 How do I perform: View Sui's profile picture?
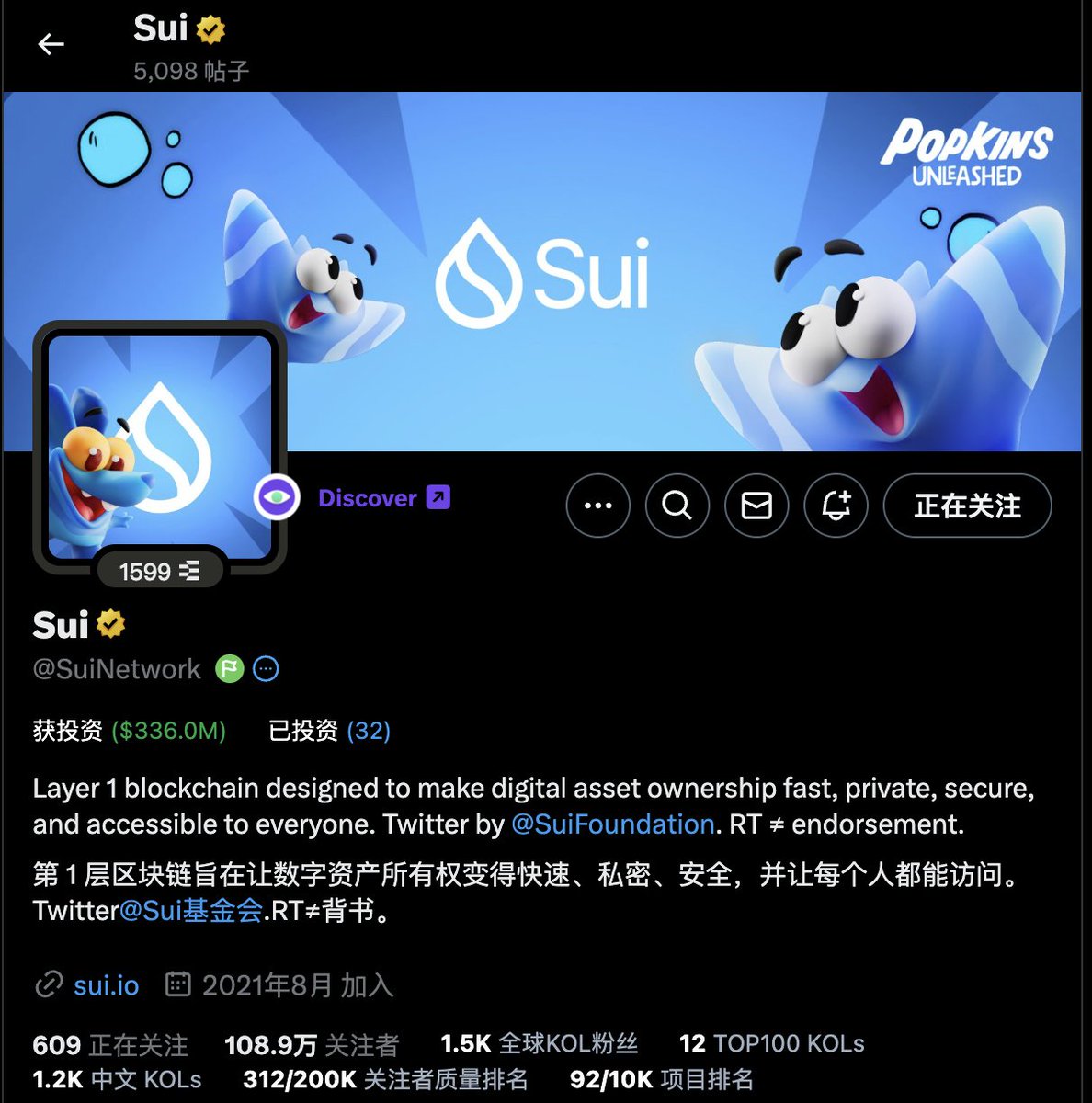point(160,446)
